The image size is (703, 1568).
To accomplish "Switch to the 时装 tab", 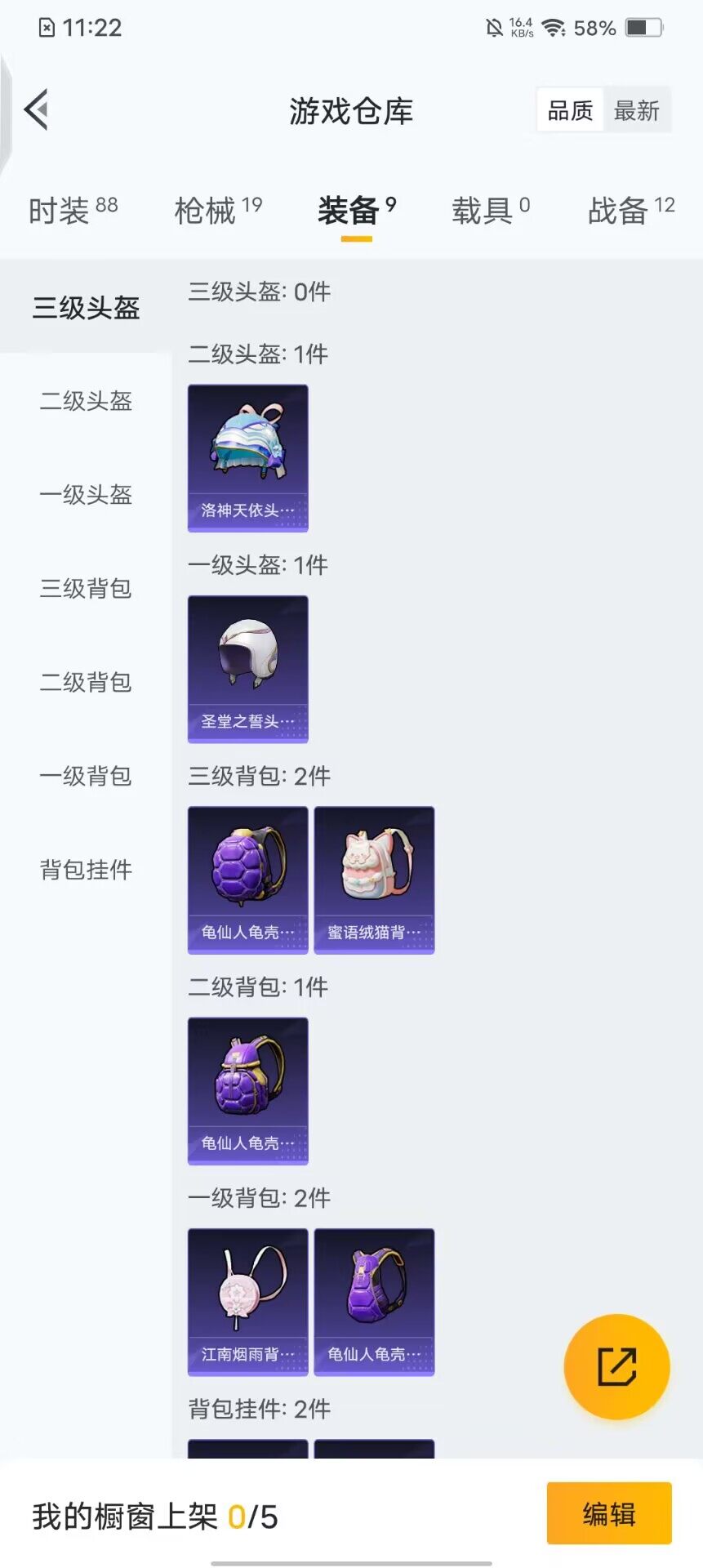I will pos(73,211).
